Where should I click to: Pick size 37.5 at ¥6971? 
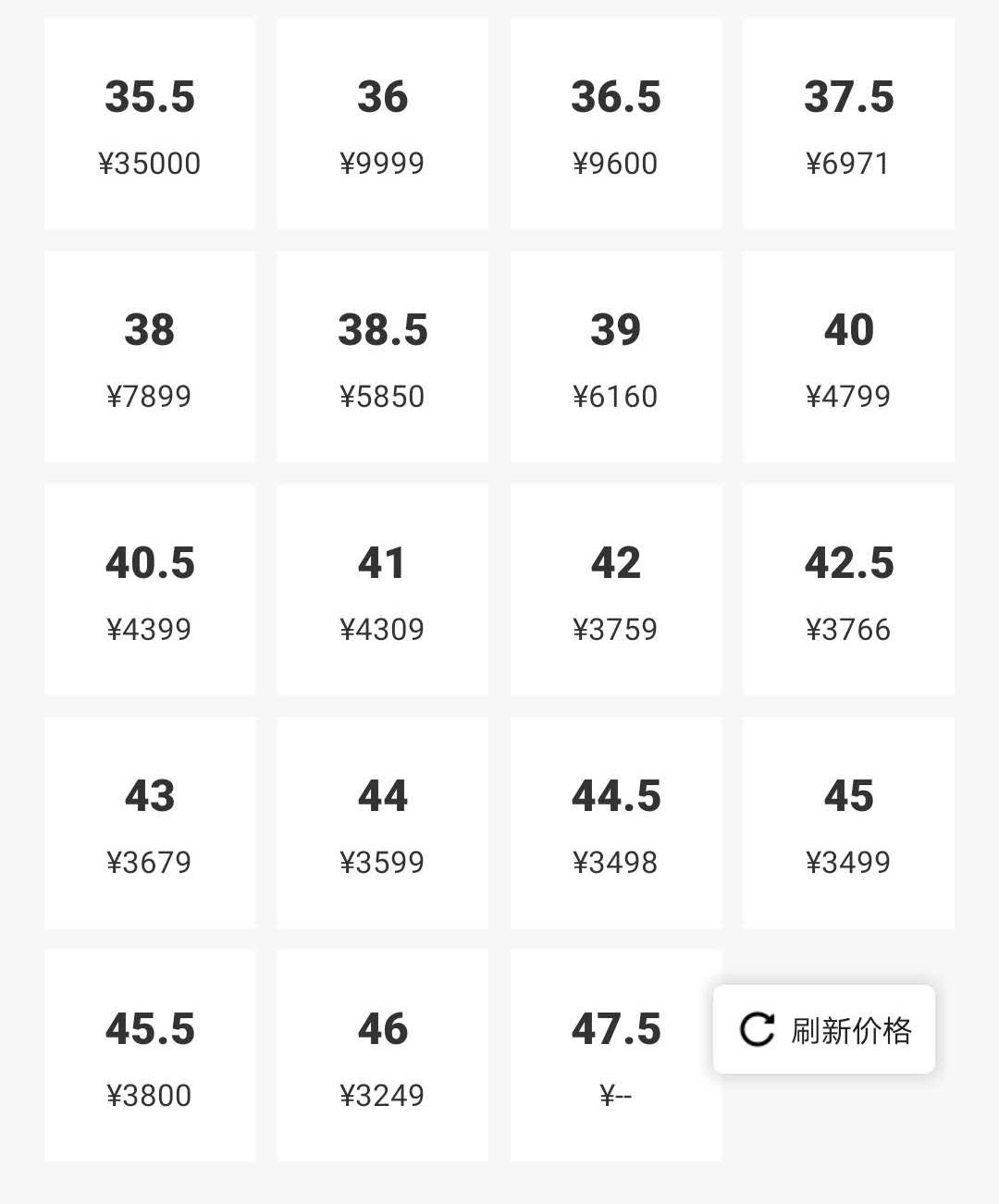click(x=848, y=125)
